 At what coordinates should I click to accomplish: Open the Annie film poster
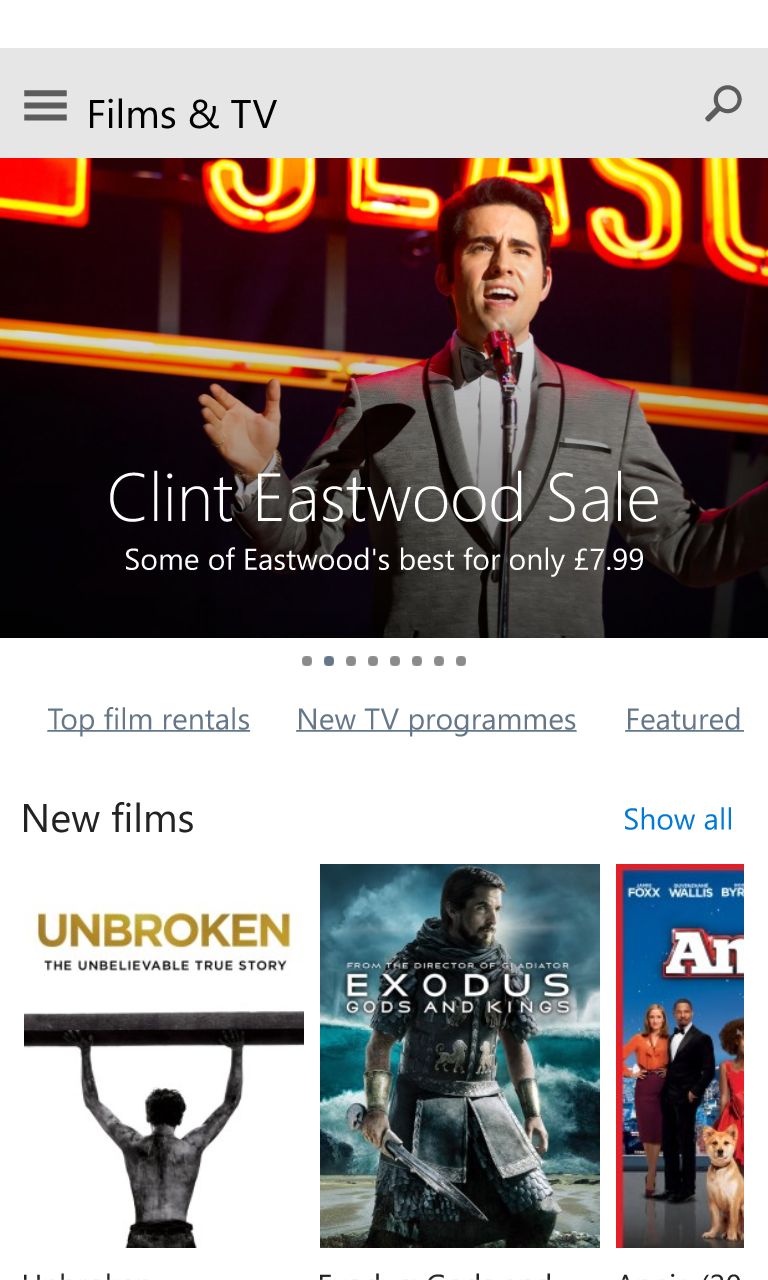(680, 1055)
